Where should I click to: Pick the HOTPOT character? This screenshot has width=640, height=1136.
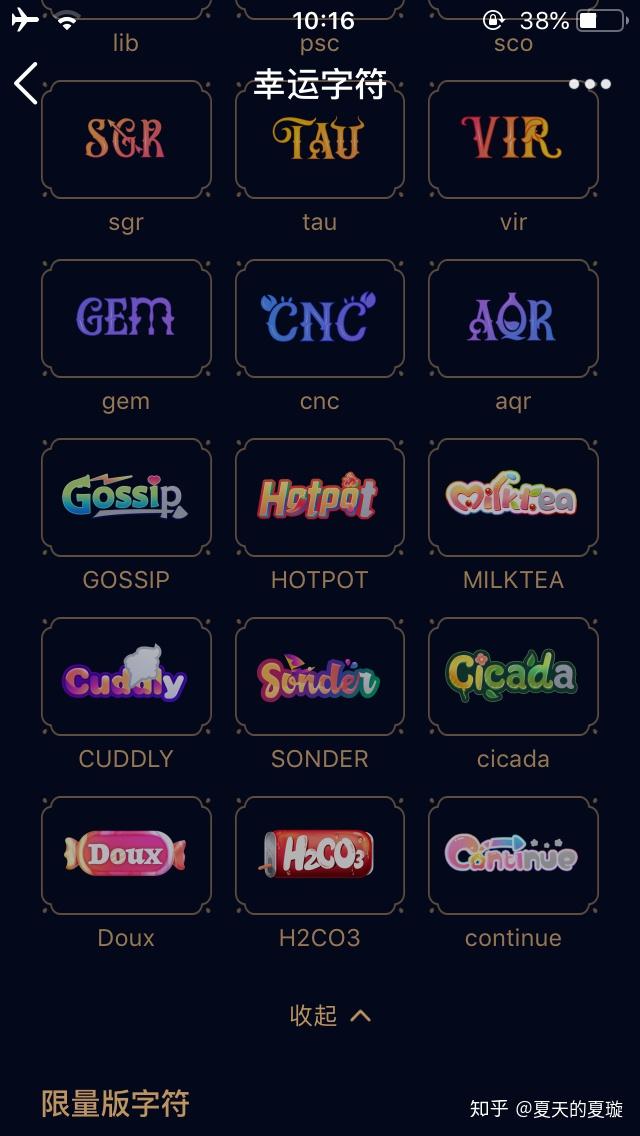319,497
